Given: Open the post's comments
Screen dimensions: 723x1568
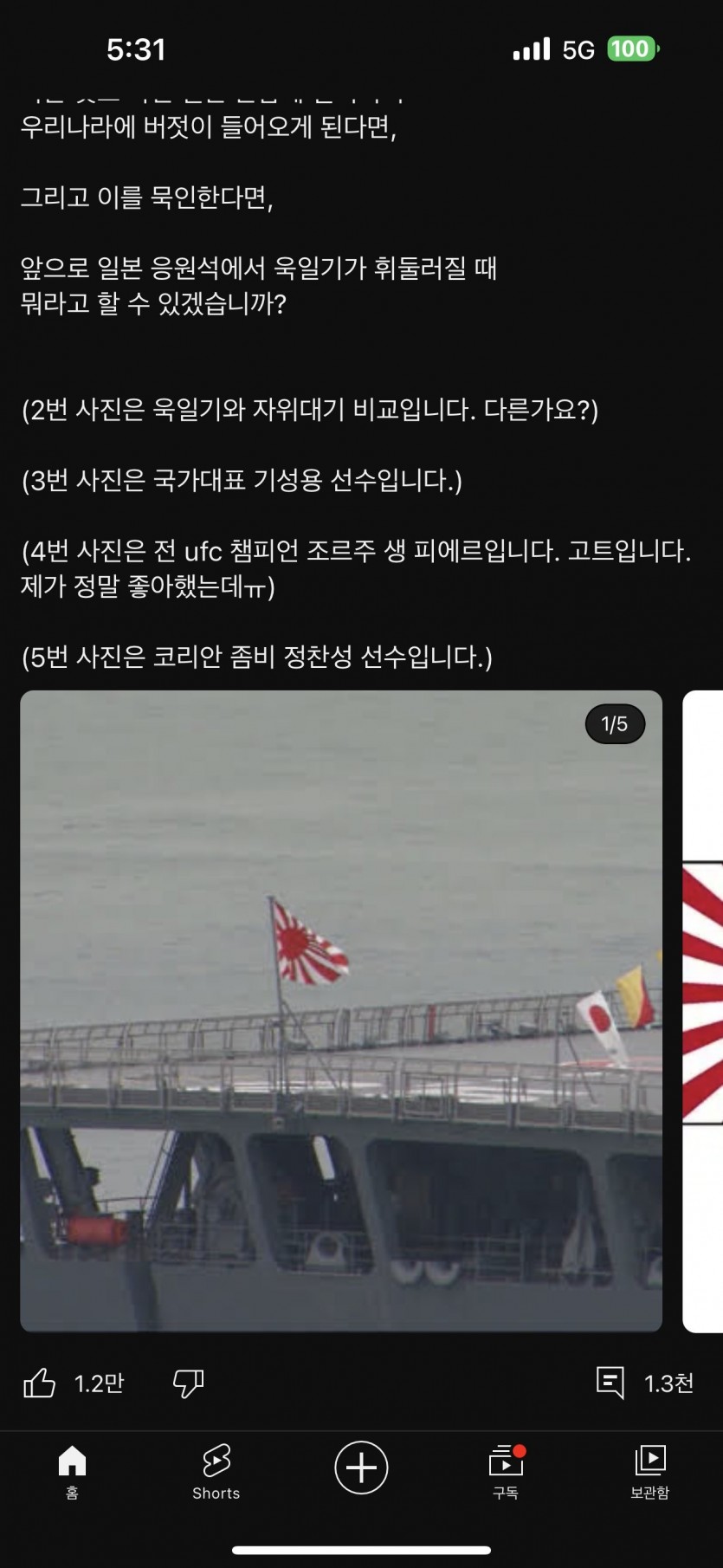Looking at the screenshot, I should [x=611, y=1383].
